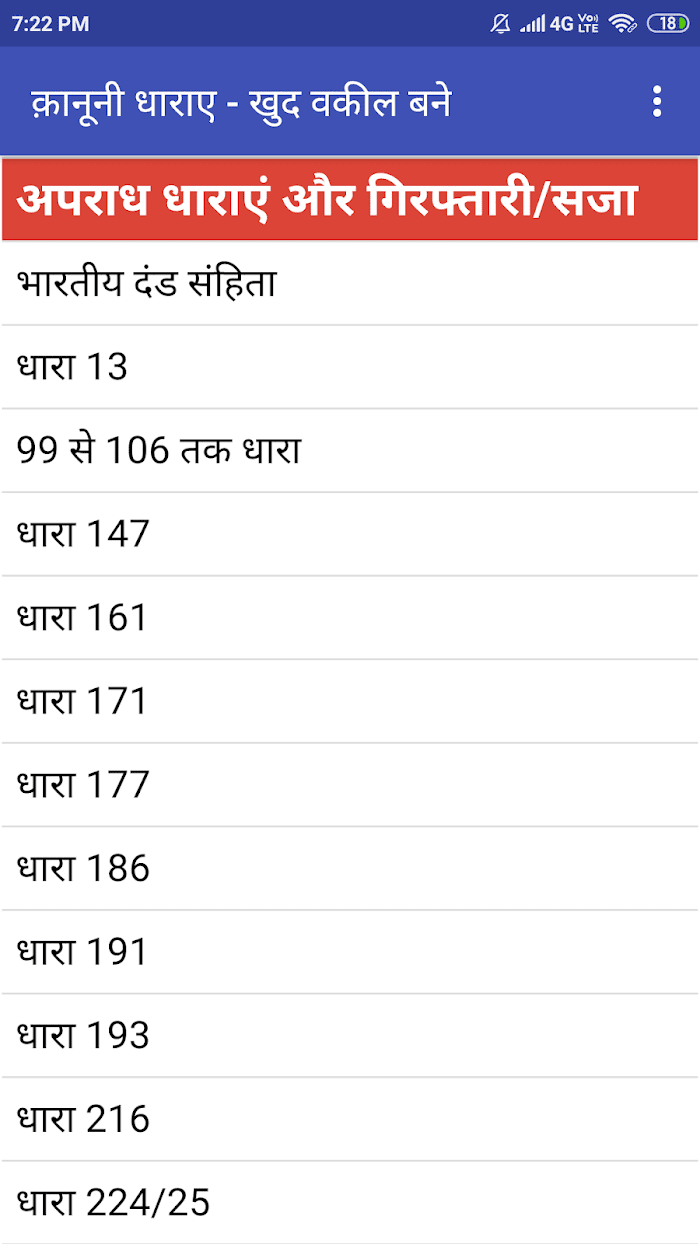Go to धारा 186
Image resolution: width=700 pixels, height=1244 pixels.
(x=350, y=869)
